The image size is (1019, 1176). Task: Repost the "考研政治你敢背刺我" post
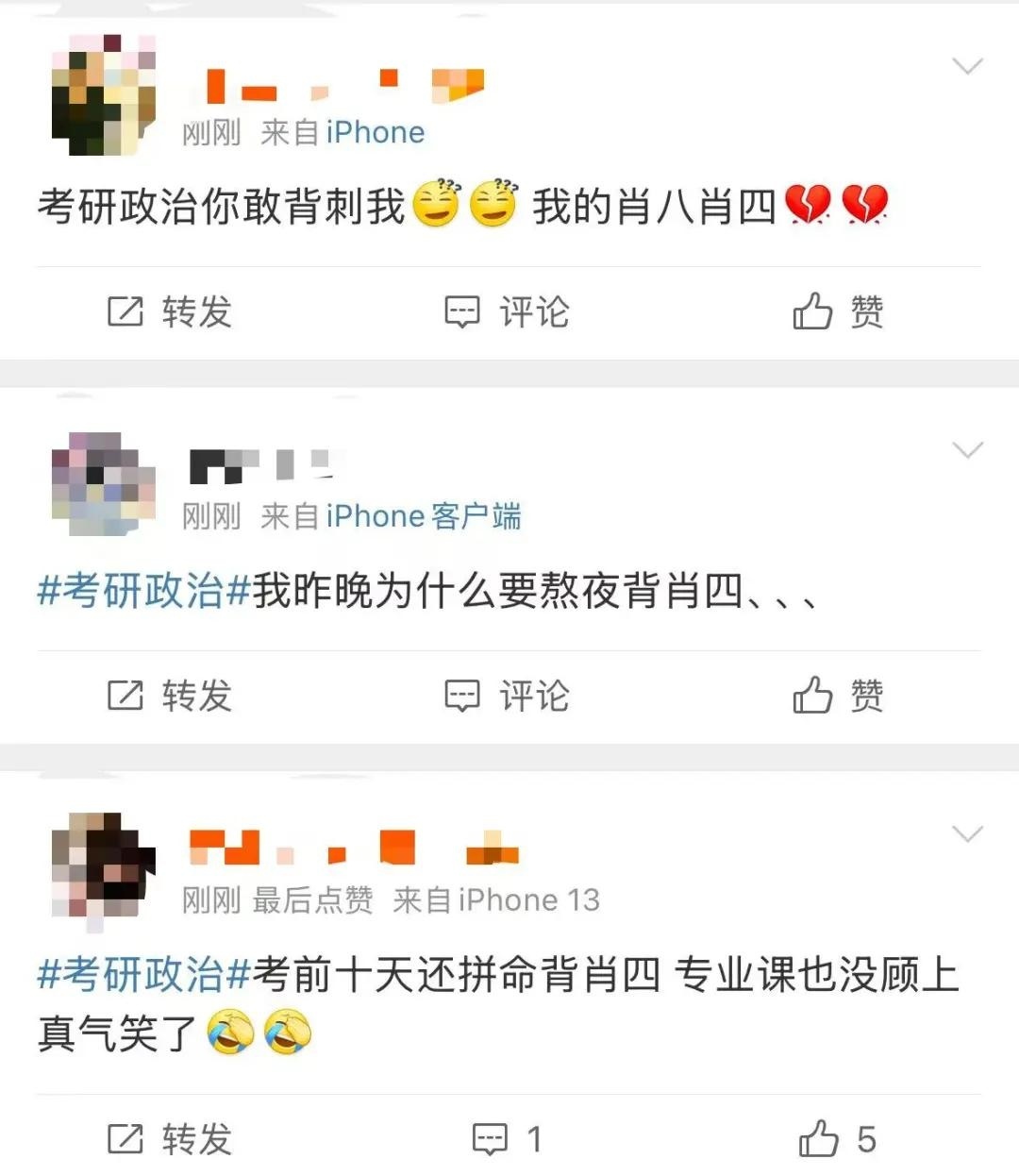point(170,311)
